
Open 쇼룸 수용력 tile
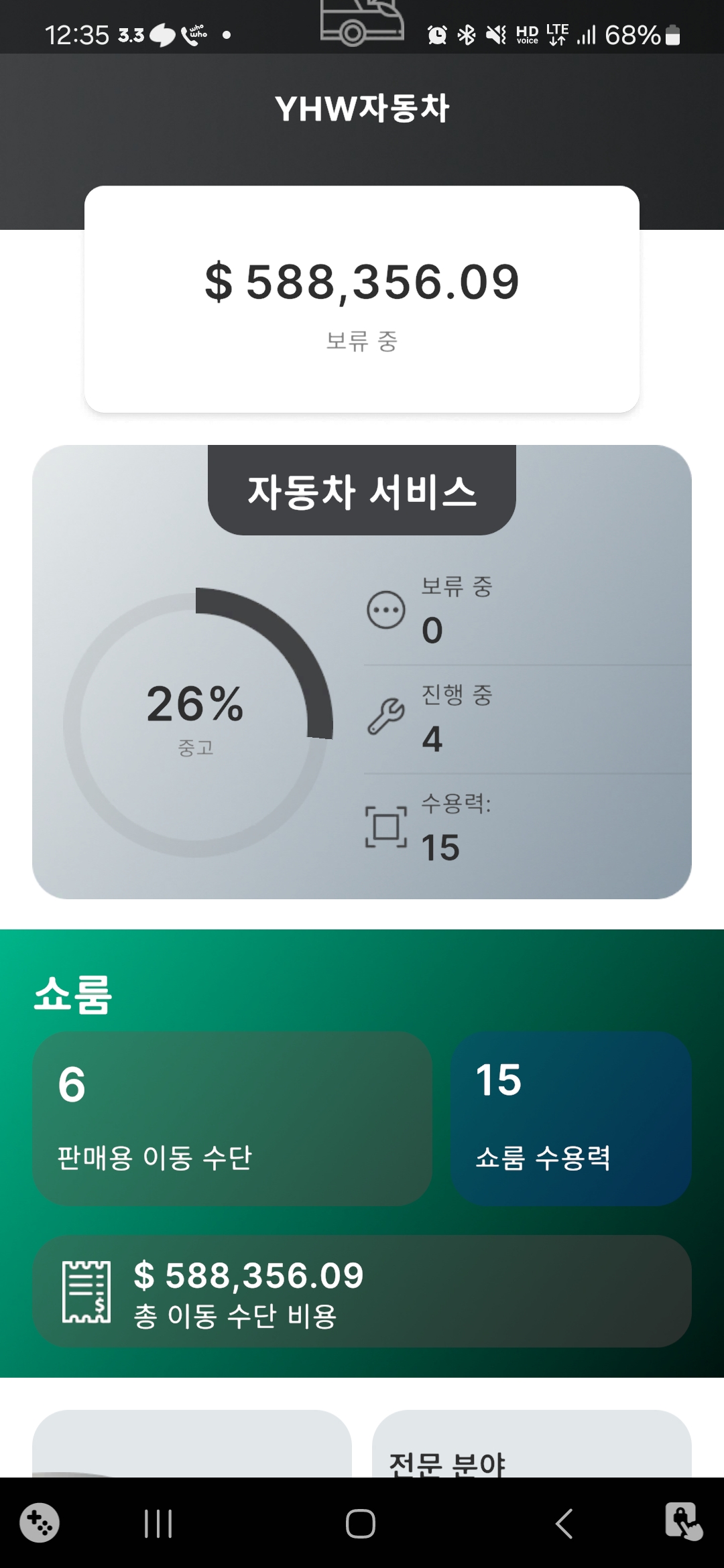coord(571,1118)
